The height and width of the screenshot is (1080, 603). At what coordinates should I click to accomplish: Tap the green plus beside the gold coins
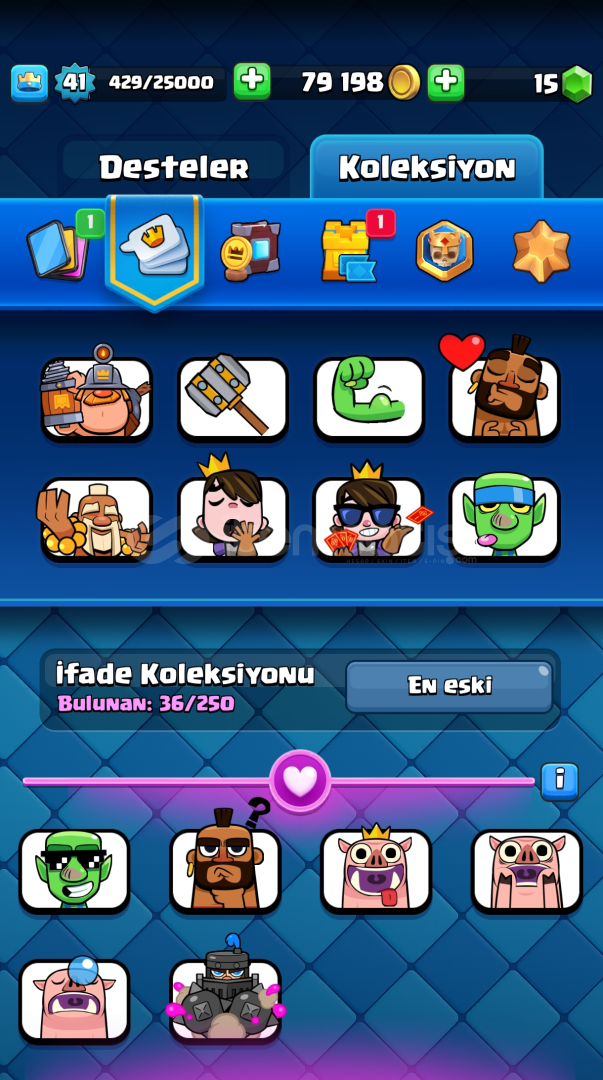click(252, 82)
